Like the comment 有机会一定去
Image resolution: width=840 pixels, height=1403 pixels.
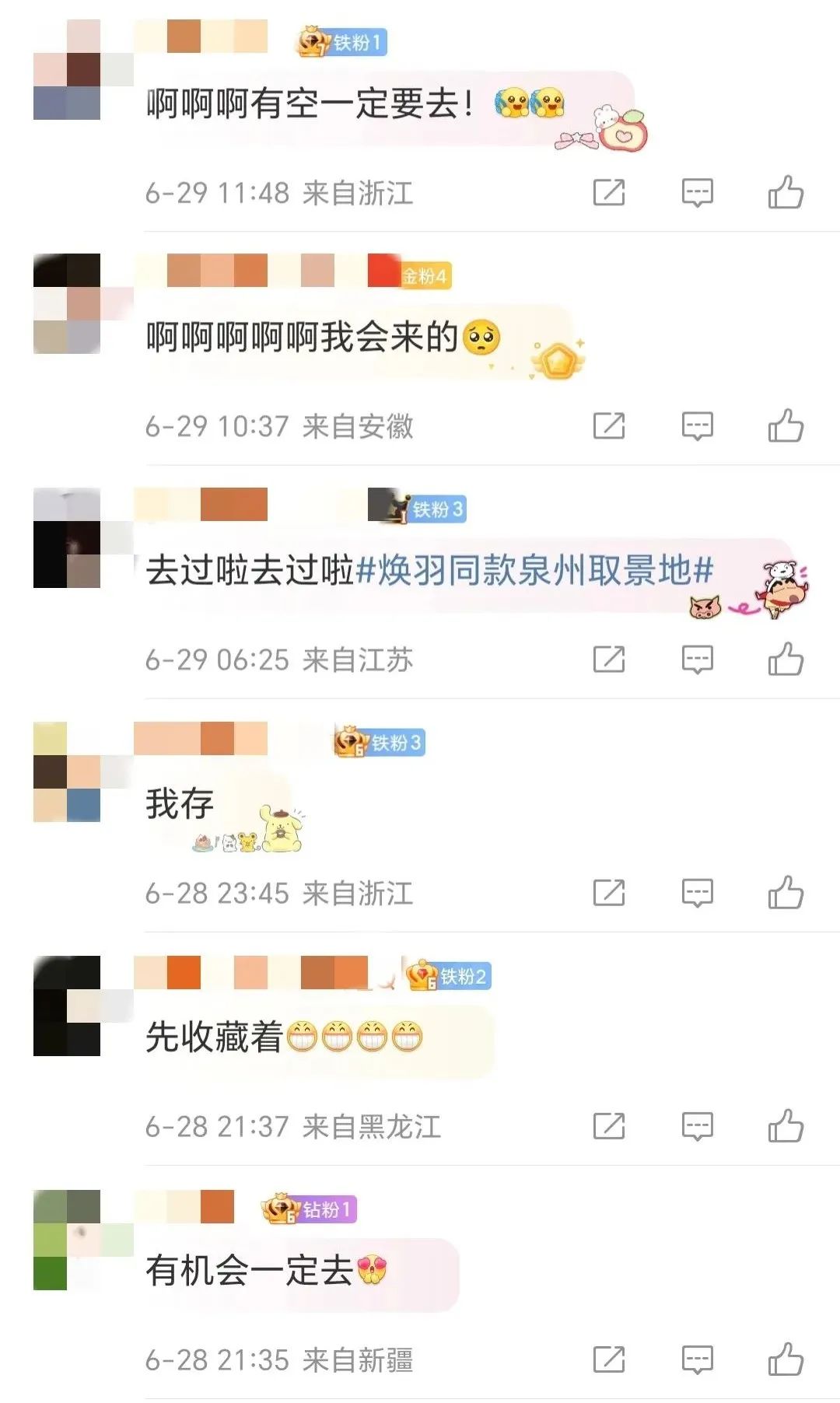pyautogui.click(x=786, y=1359)
